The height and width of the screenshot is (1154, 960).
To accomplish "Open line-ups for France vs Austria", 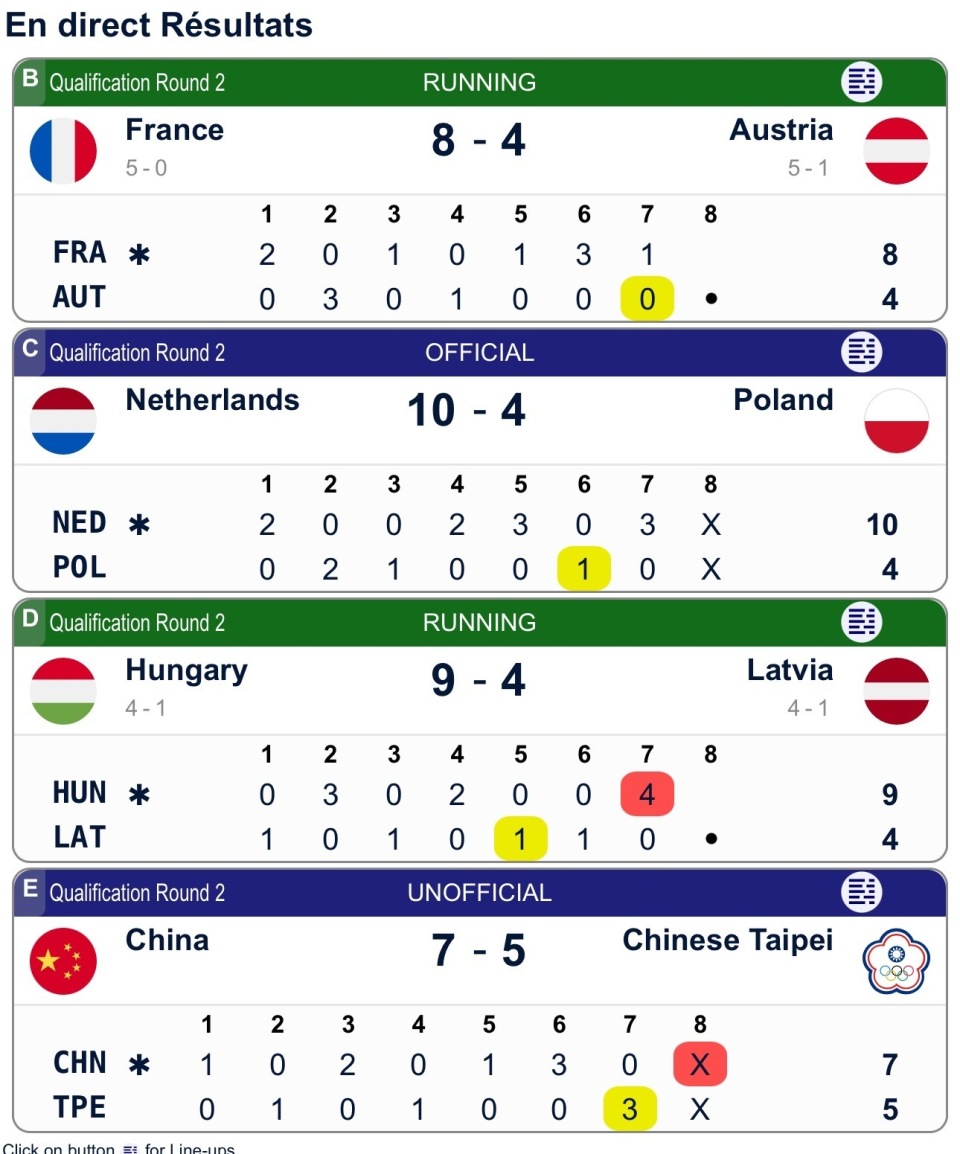I will pos(862,82).
